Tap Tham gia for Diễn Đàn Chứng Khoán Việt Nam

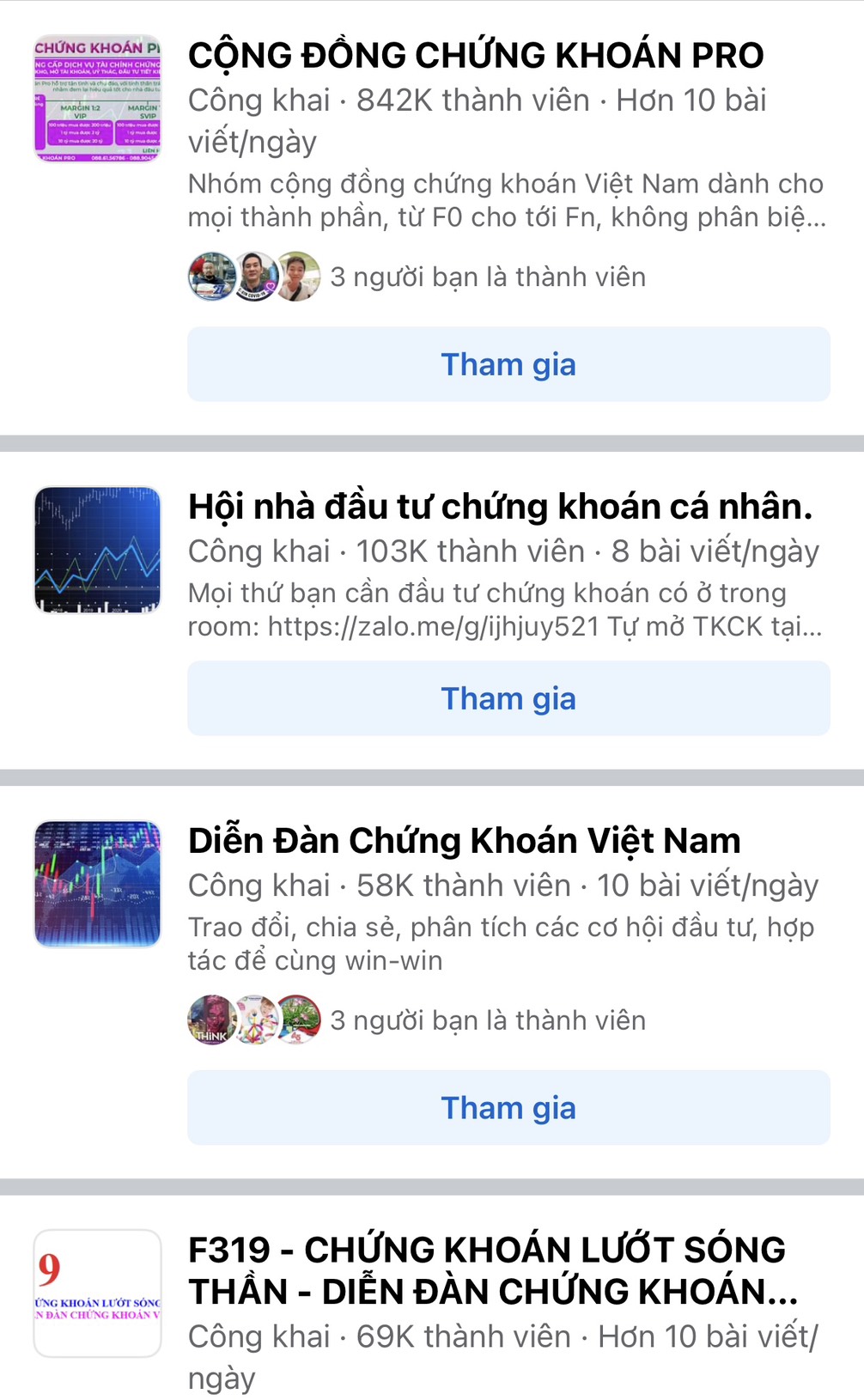(x=508, y=1108)
